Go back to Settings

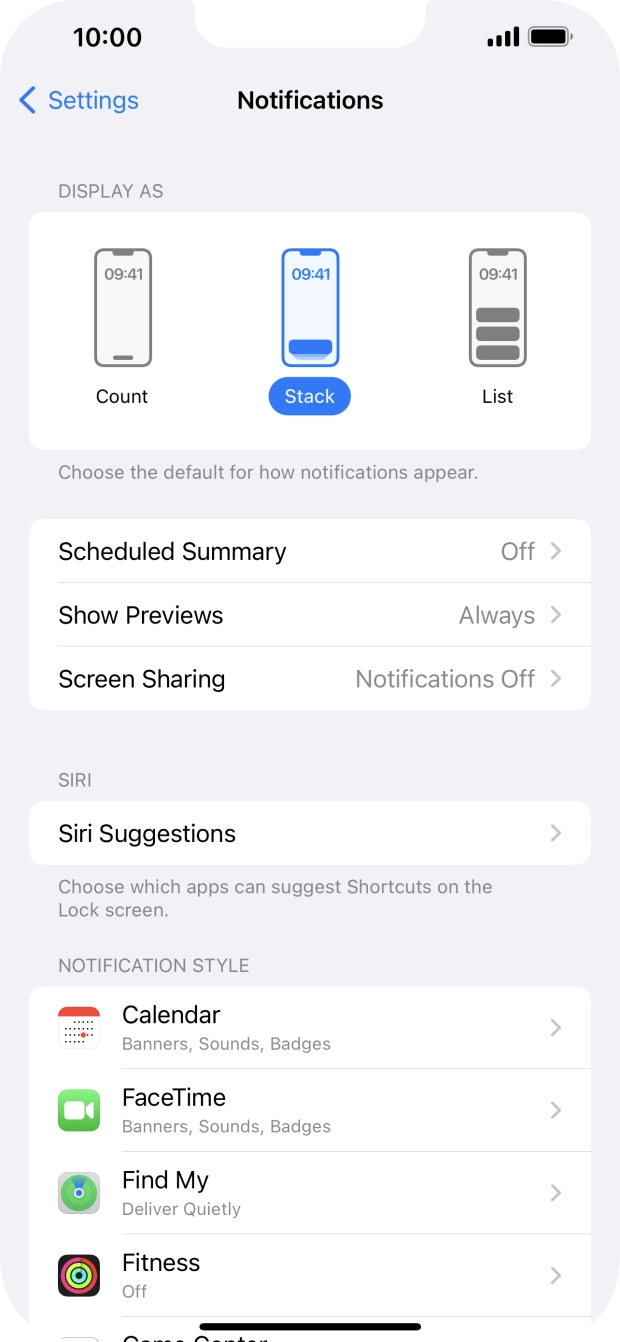78,101
